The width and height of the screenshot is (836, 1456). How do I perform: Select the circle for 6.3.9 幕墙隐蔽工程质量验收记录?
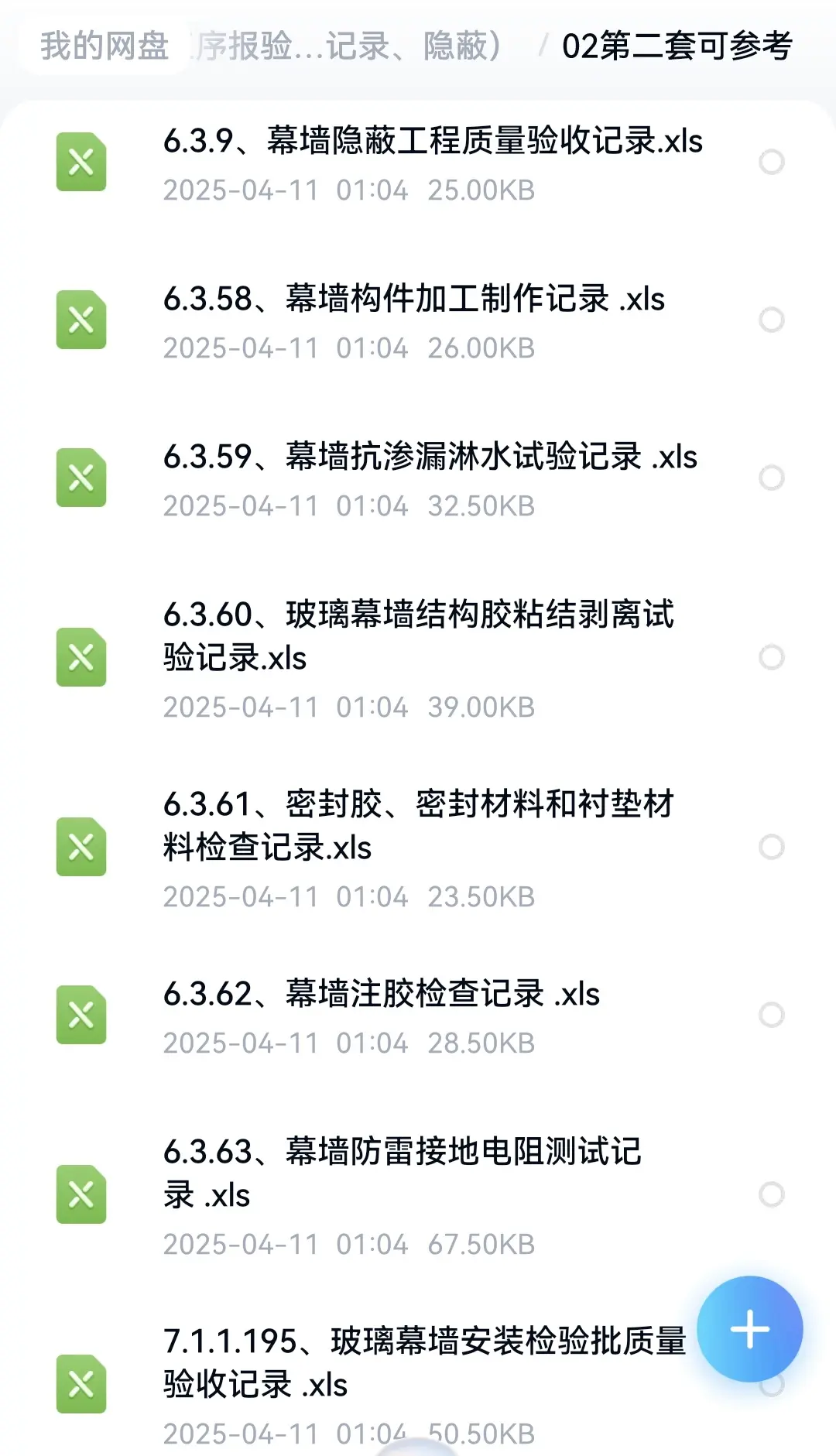click(x=771, y=162)
